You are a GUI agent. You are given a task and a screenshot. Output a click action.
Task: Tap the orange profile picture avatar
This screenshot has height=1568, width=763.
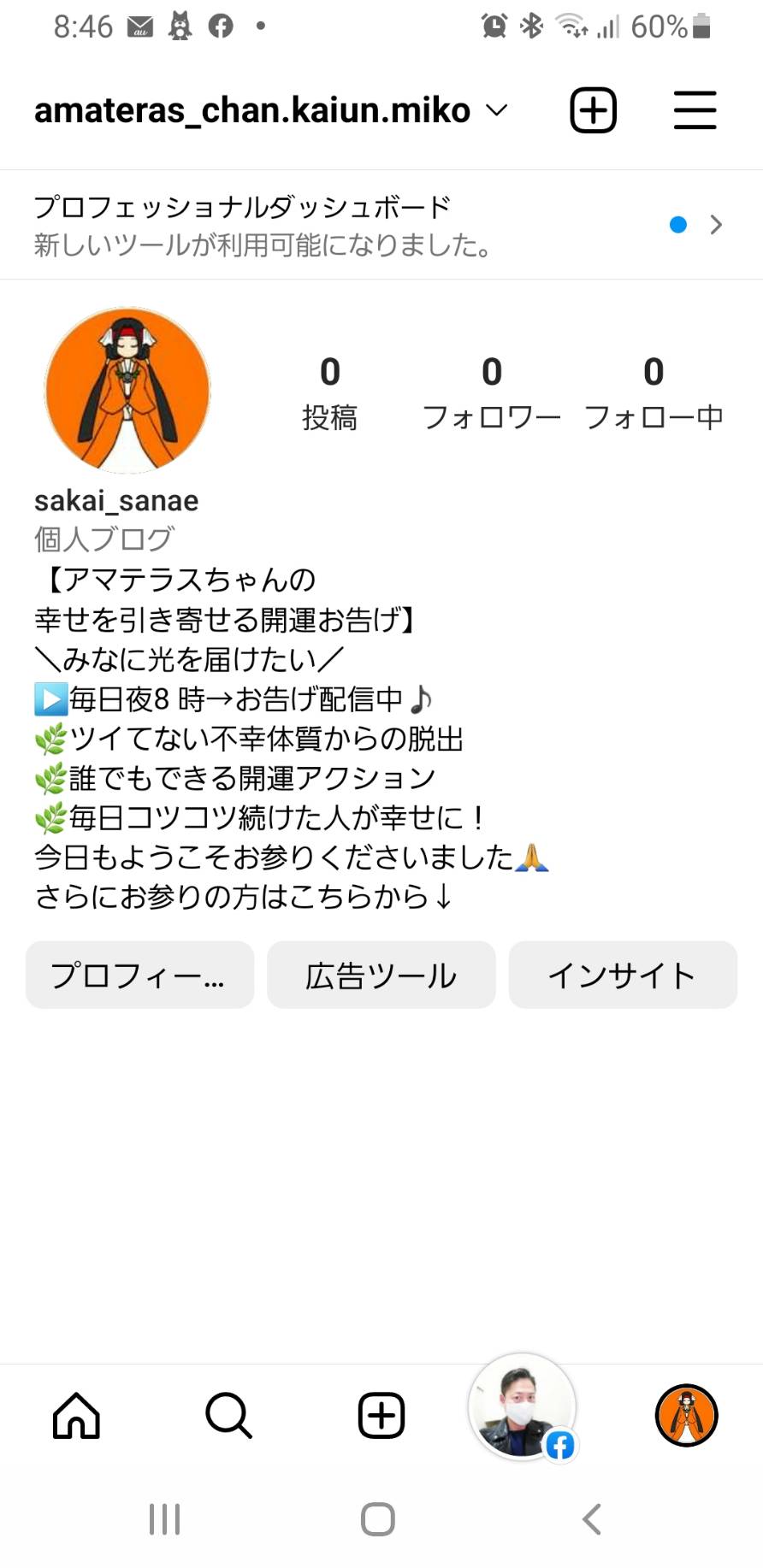pyautogui.click(x=127, y=391)
